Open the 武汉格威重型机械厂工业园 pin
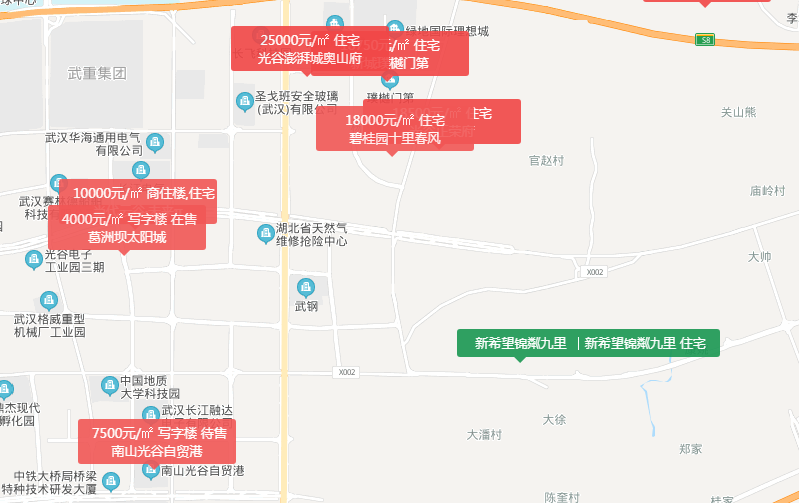799x503 pixels. pos(49,301)
